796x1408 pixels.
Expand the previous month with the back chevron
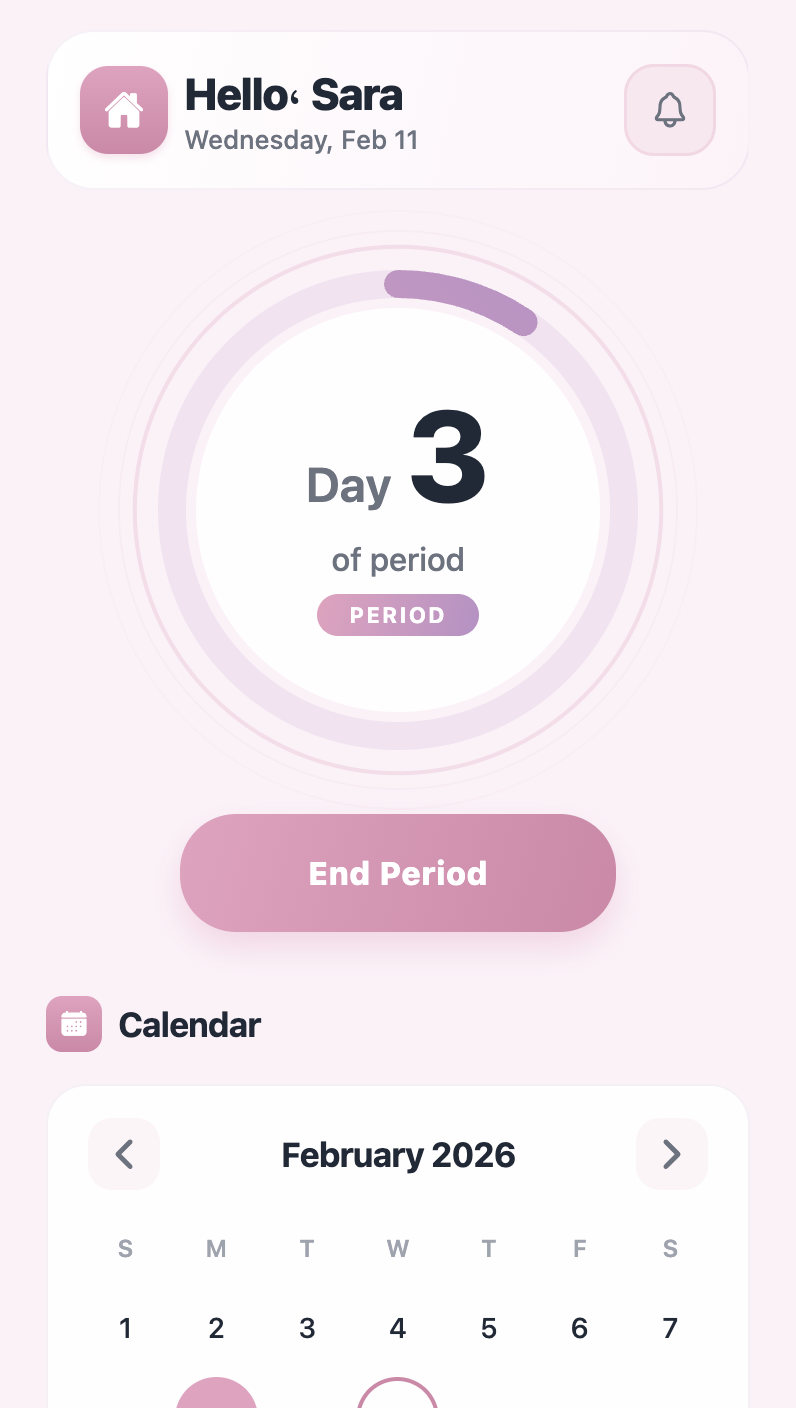coord(123,1154)
